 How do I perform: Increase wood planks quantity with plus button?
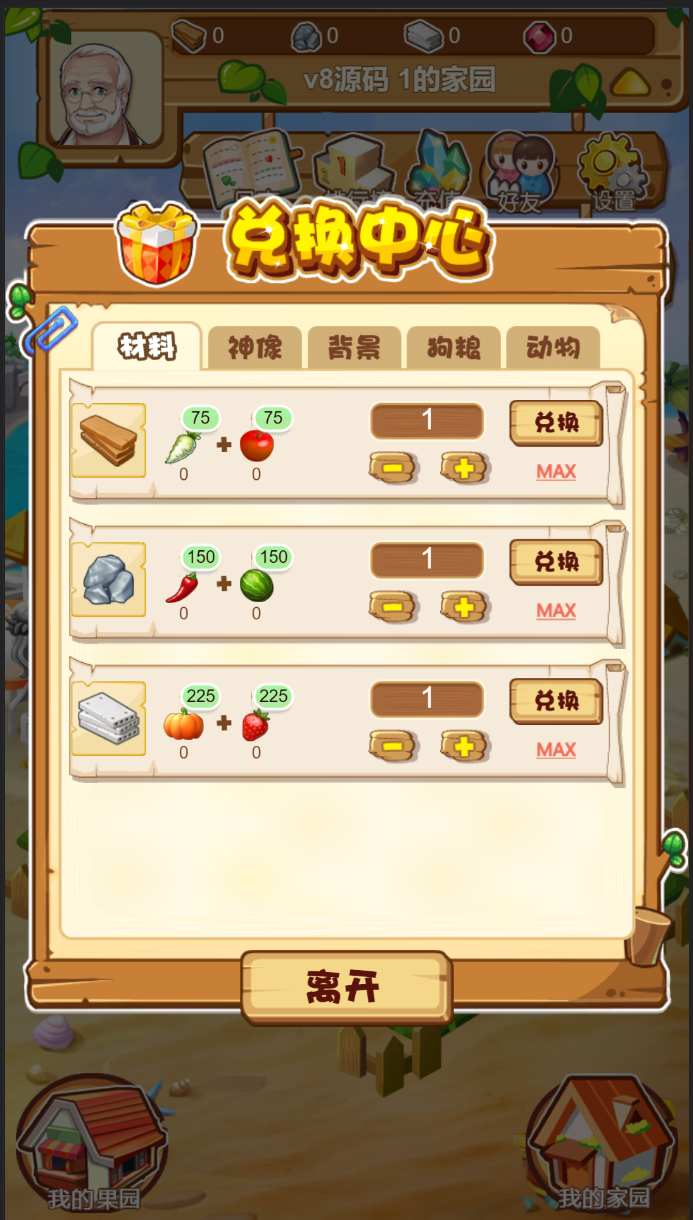coord(464,467)
